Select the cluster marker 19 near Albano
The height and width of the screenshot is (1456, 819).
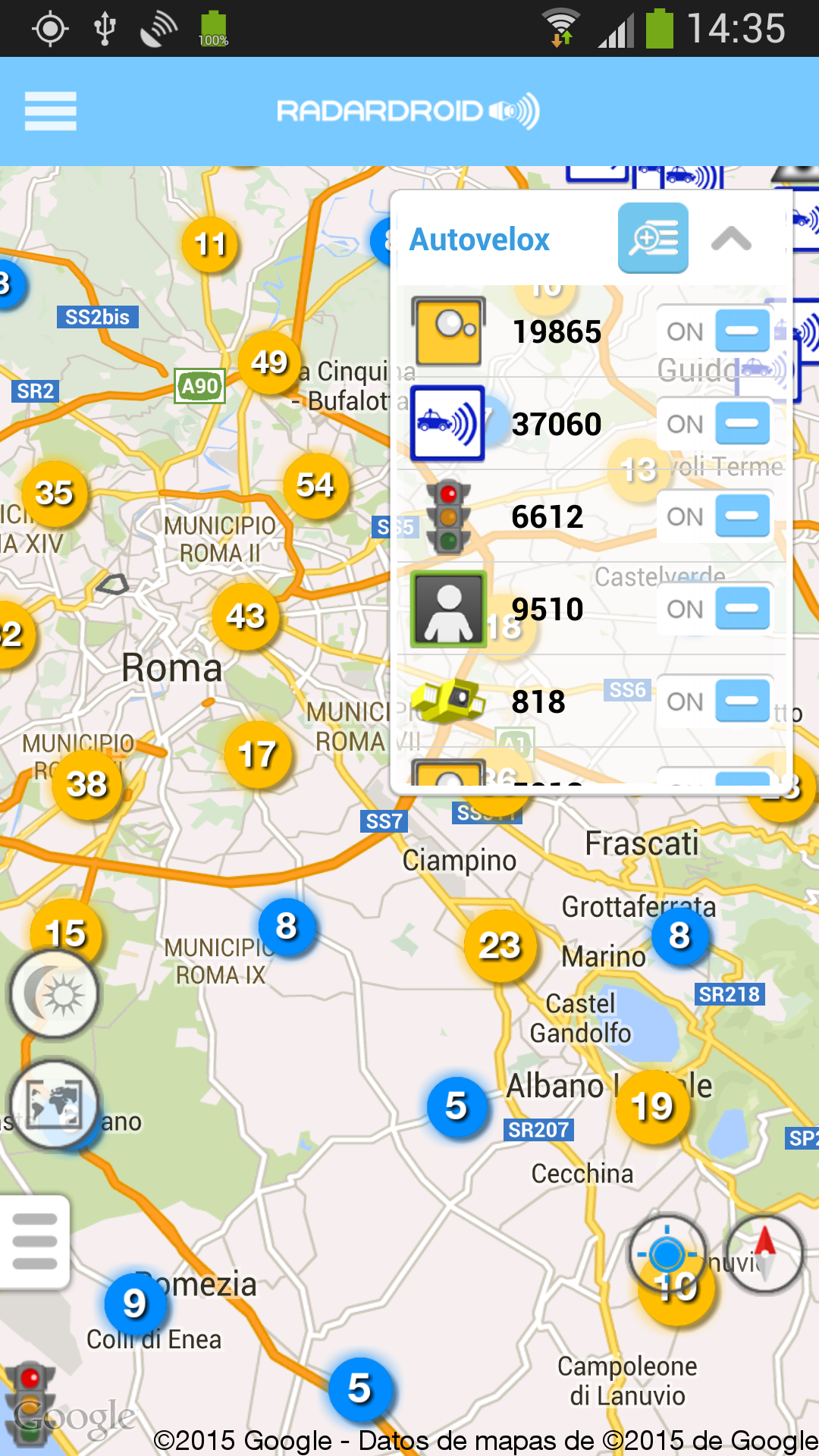tap(653, 1106)
